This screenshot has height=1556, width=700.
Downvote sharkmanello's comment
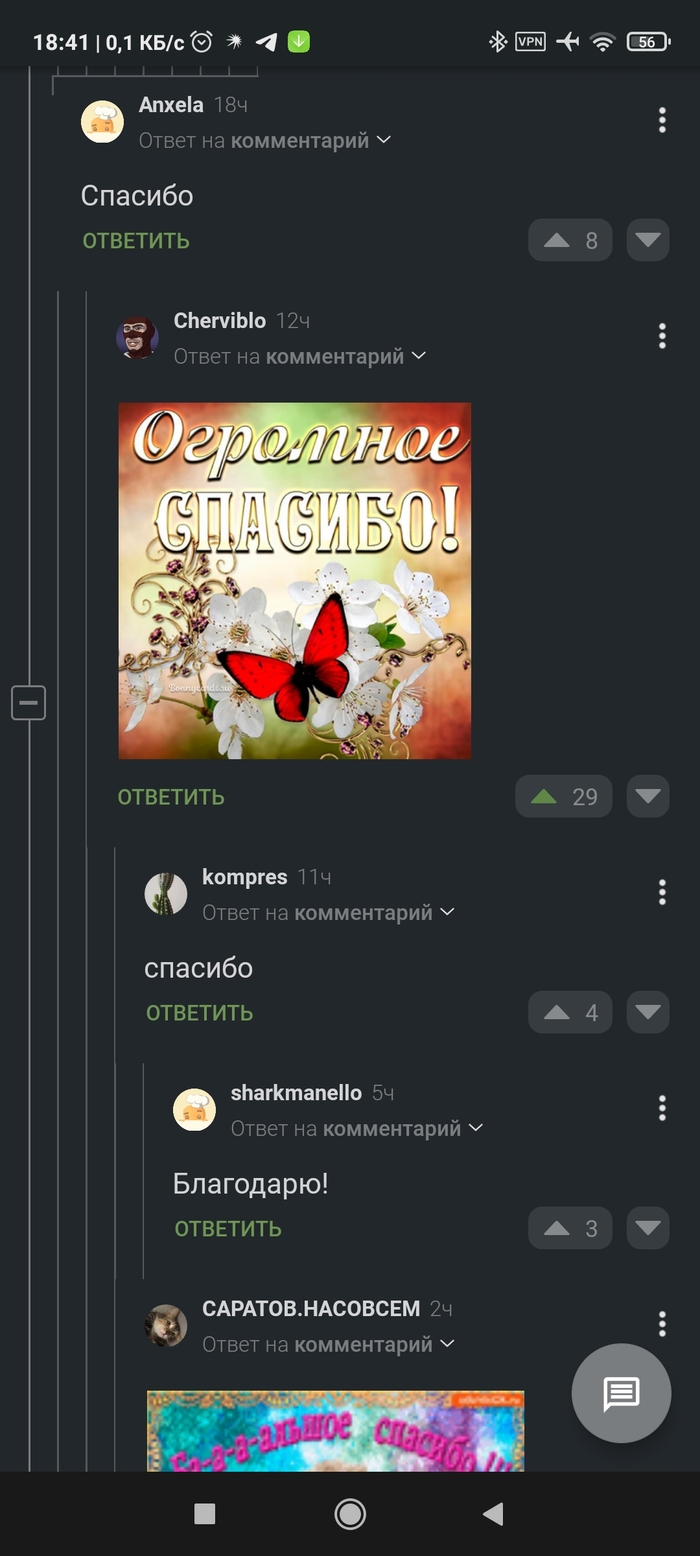pos(648,1229)
